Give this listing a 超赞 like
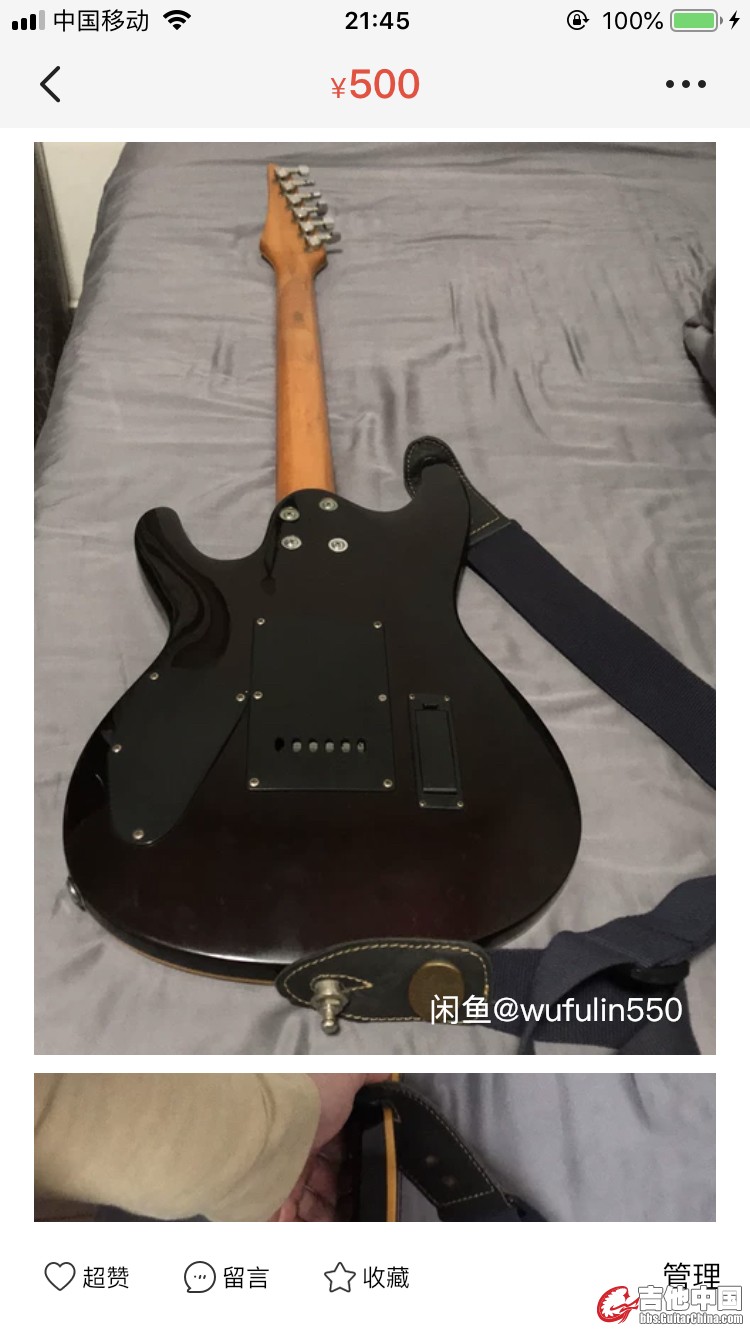This screenshot has width=750, height=1334. [x=87, y=1277]
